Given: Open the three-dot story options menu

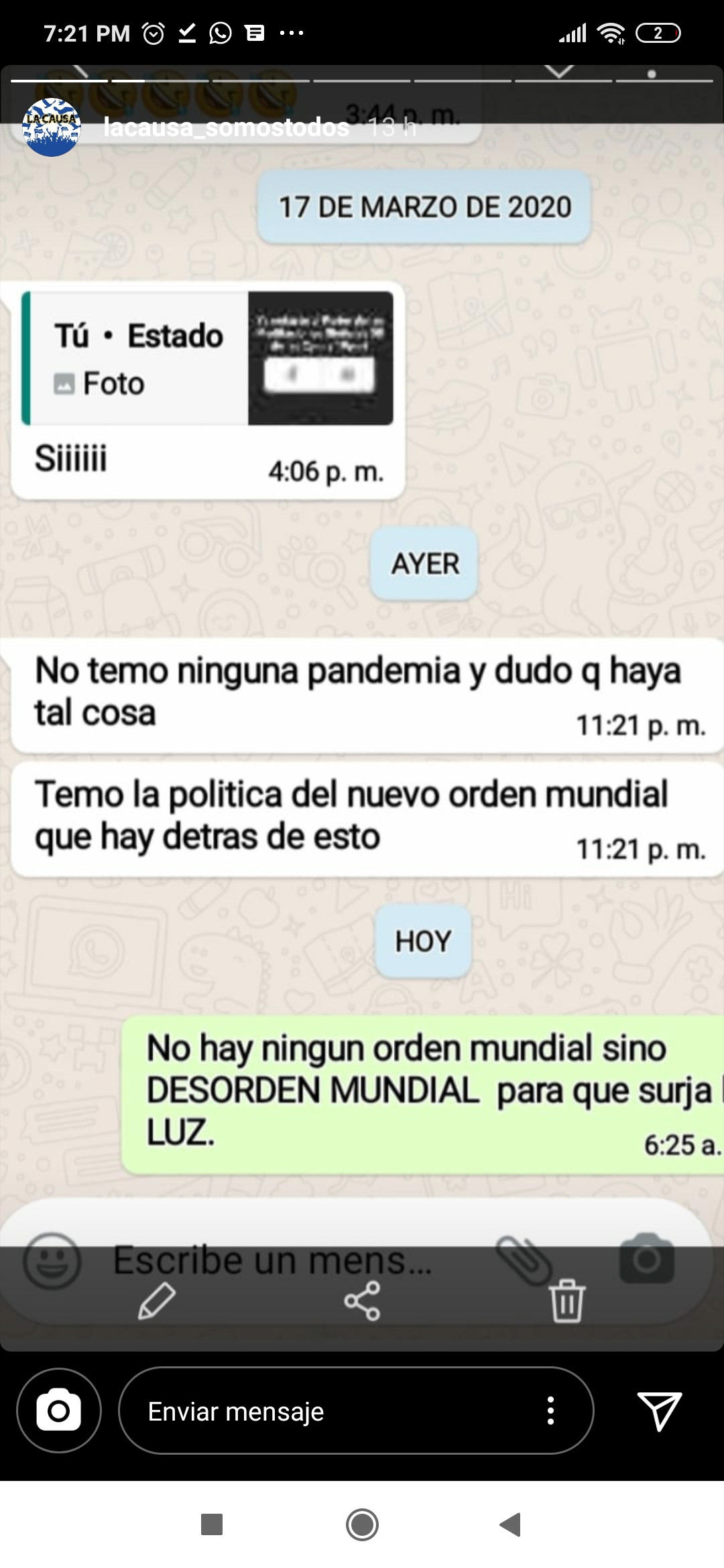Looking at the screenshot, I should [x=550, y=1411].
